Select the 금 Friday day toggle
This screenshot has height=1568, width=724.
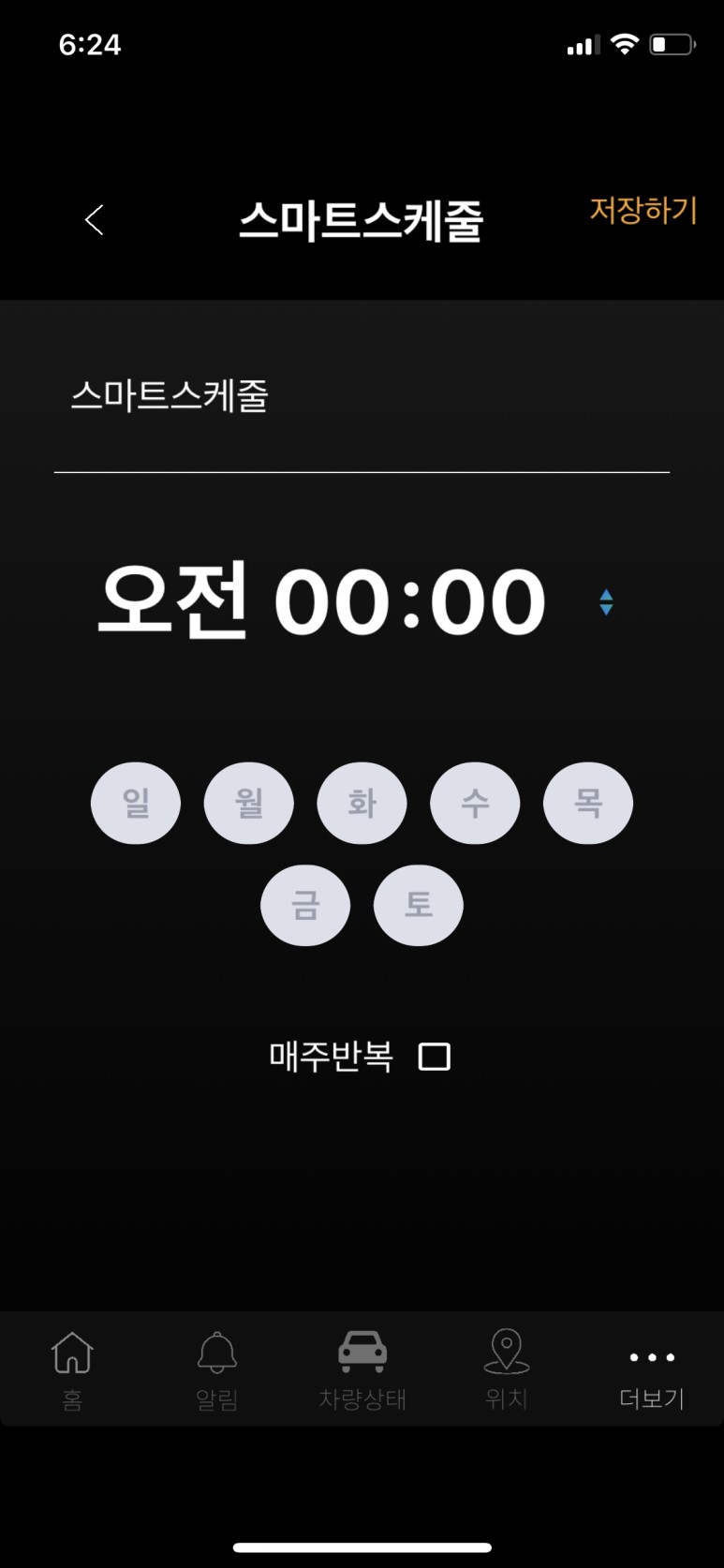(x=305, y=905)
